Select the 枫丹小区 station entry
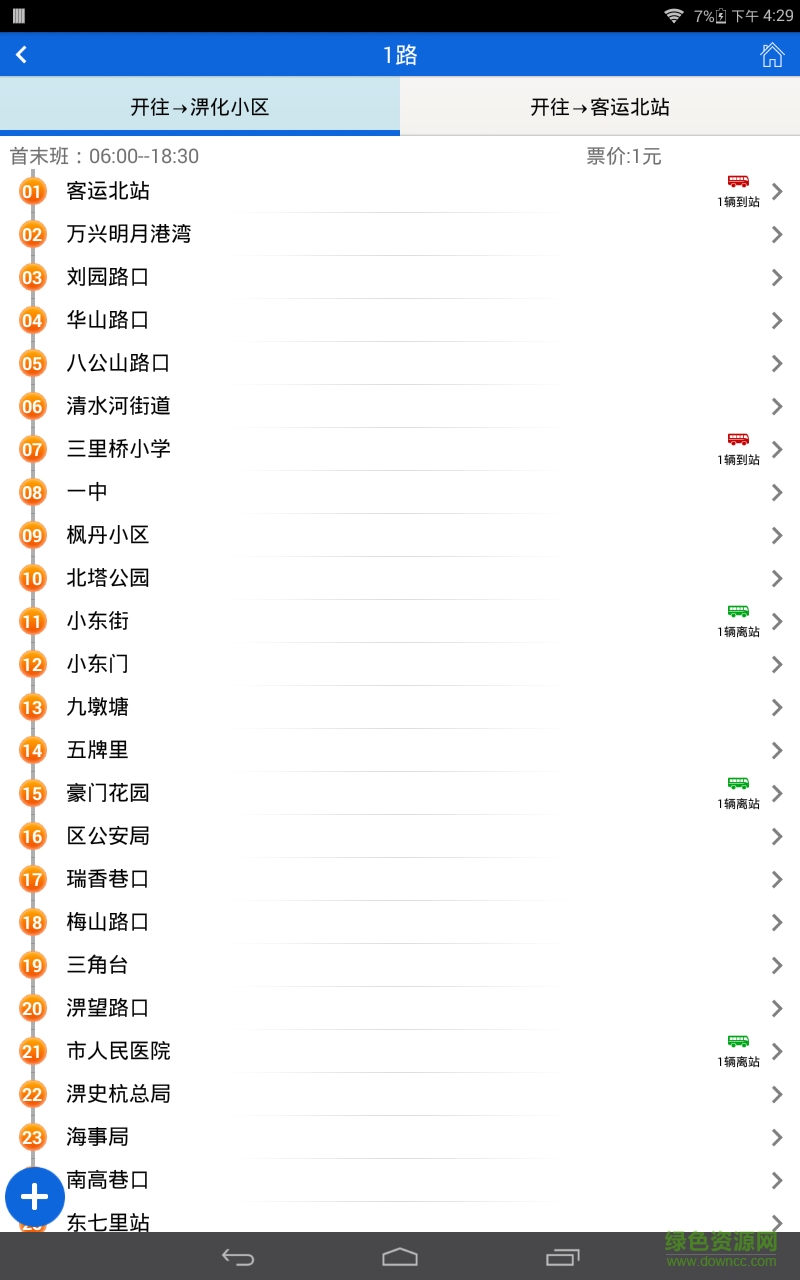Viewport: 800px width, 1280px height. point(107,535)
